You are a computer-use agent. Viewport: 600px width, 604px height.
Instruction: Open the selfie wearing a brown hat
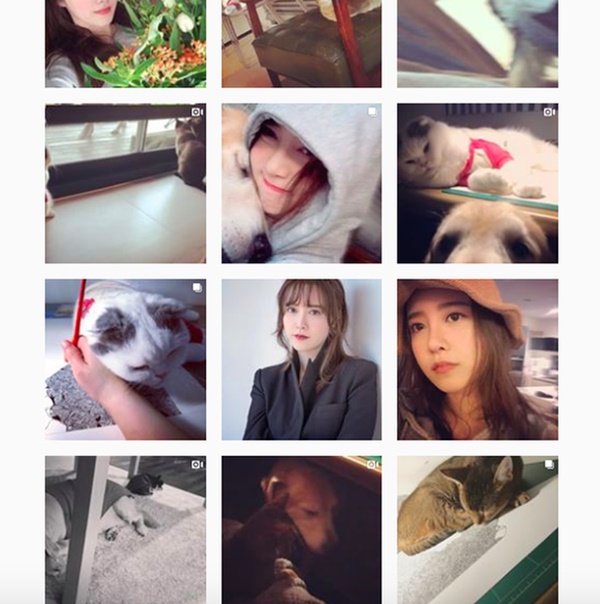(477, 359)
